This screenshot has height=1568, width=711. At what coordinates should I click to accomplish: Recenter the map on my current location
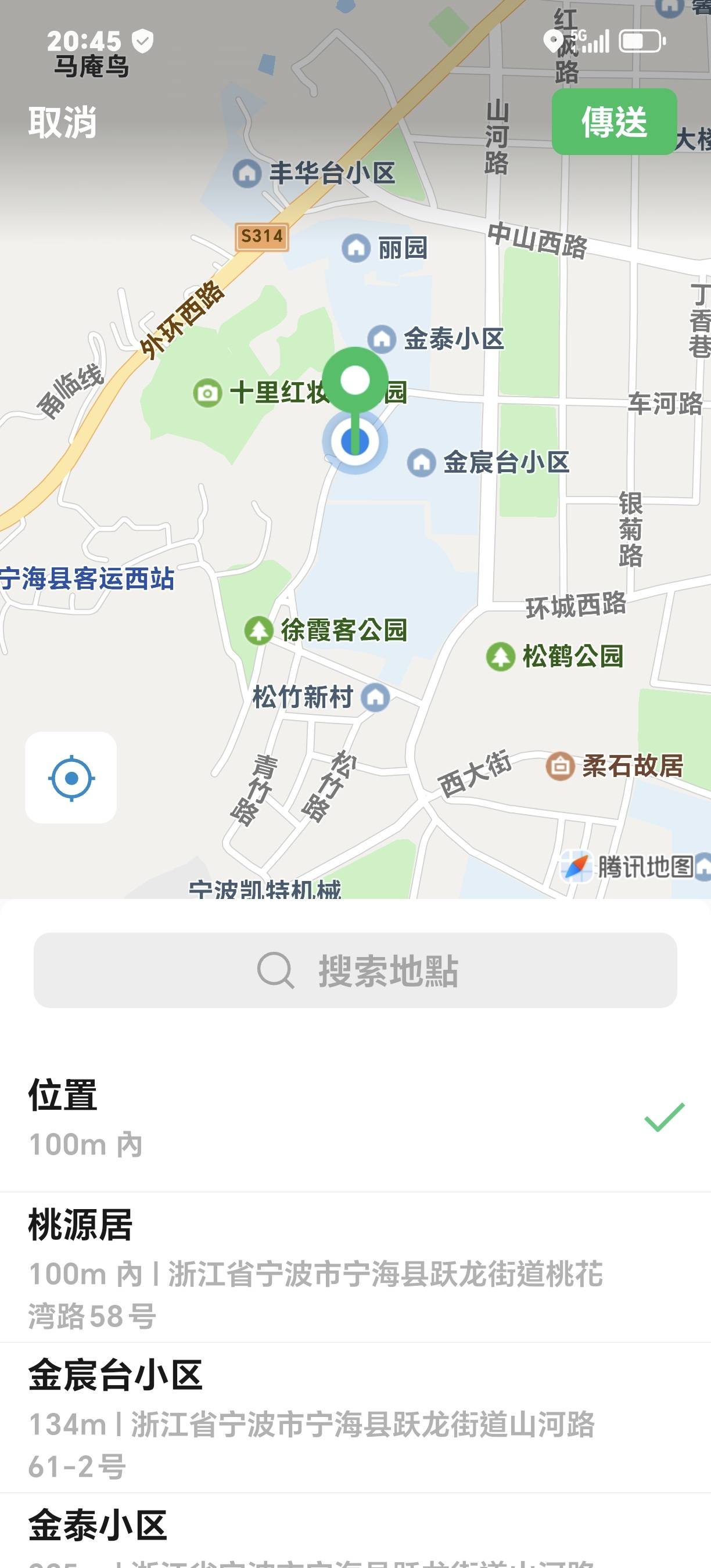pos(71,777)
